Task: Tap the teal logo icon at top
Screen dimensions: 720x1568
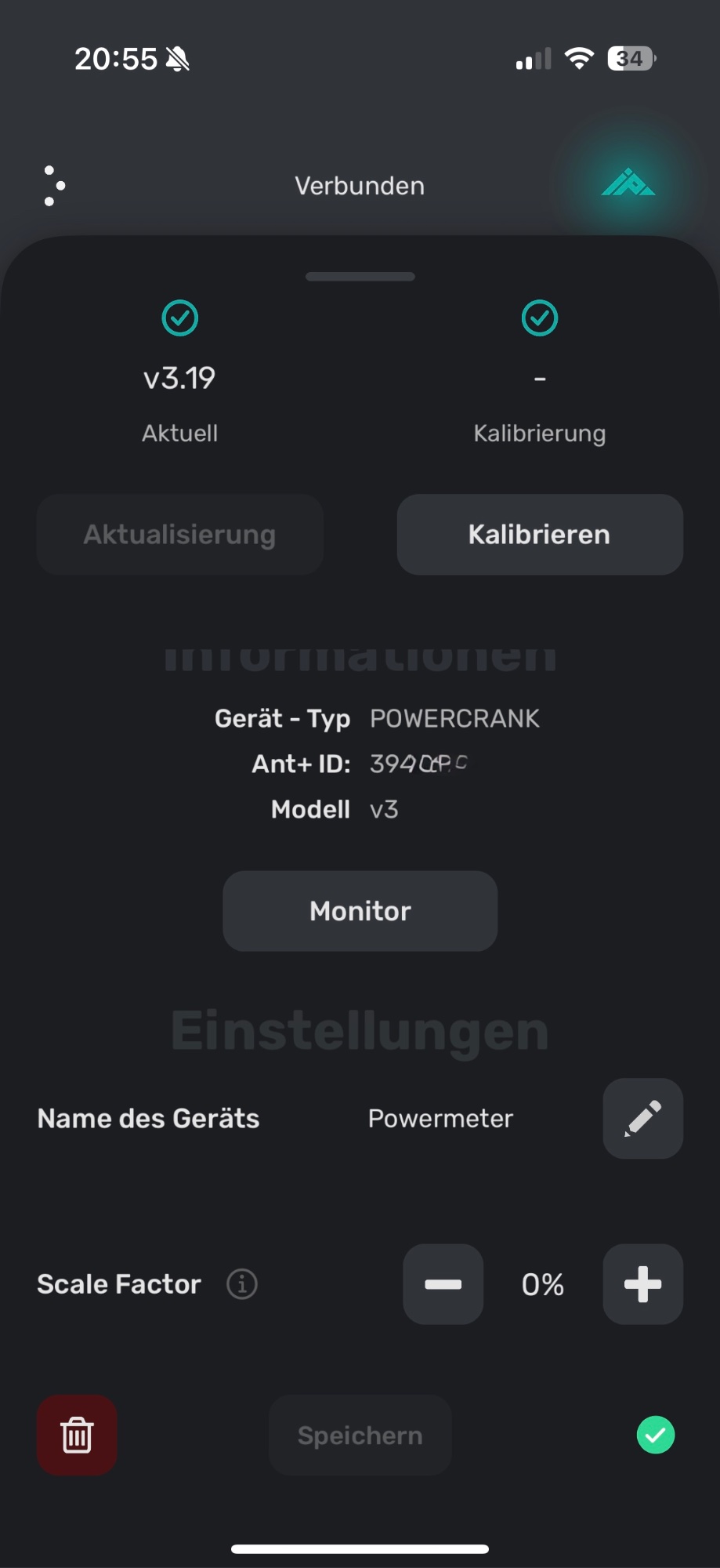Action: pyautogui.click(x=628, y=183)
